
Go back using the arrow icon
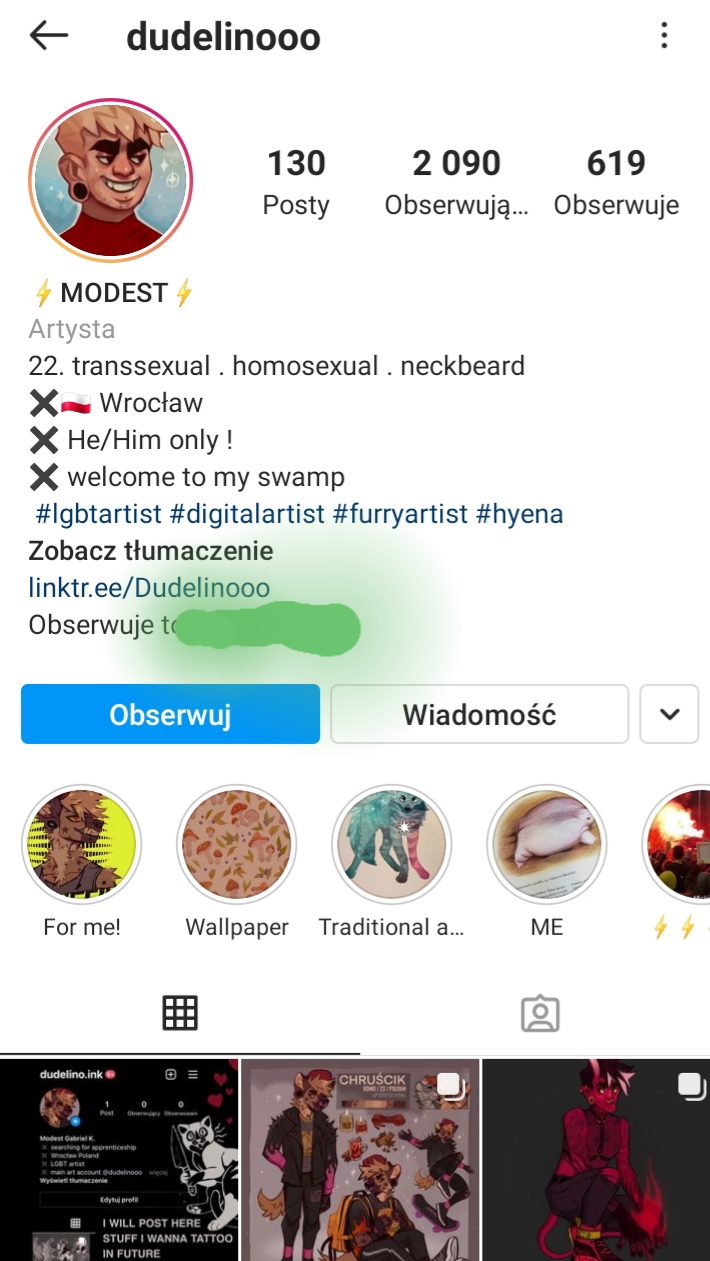pos(49,36)
